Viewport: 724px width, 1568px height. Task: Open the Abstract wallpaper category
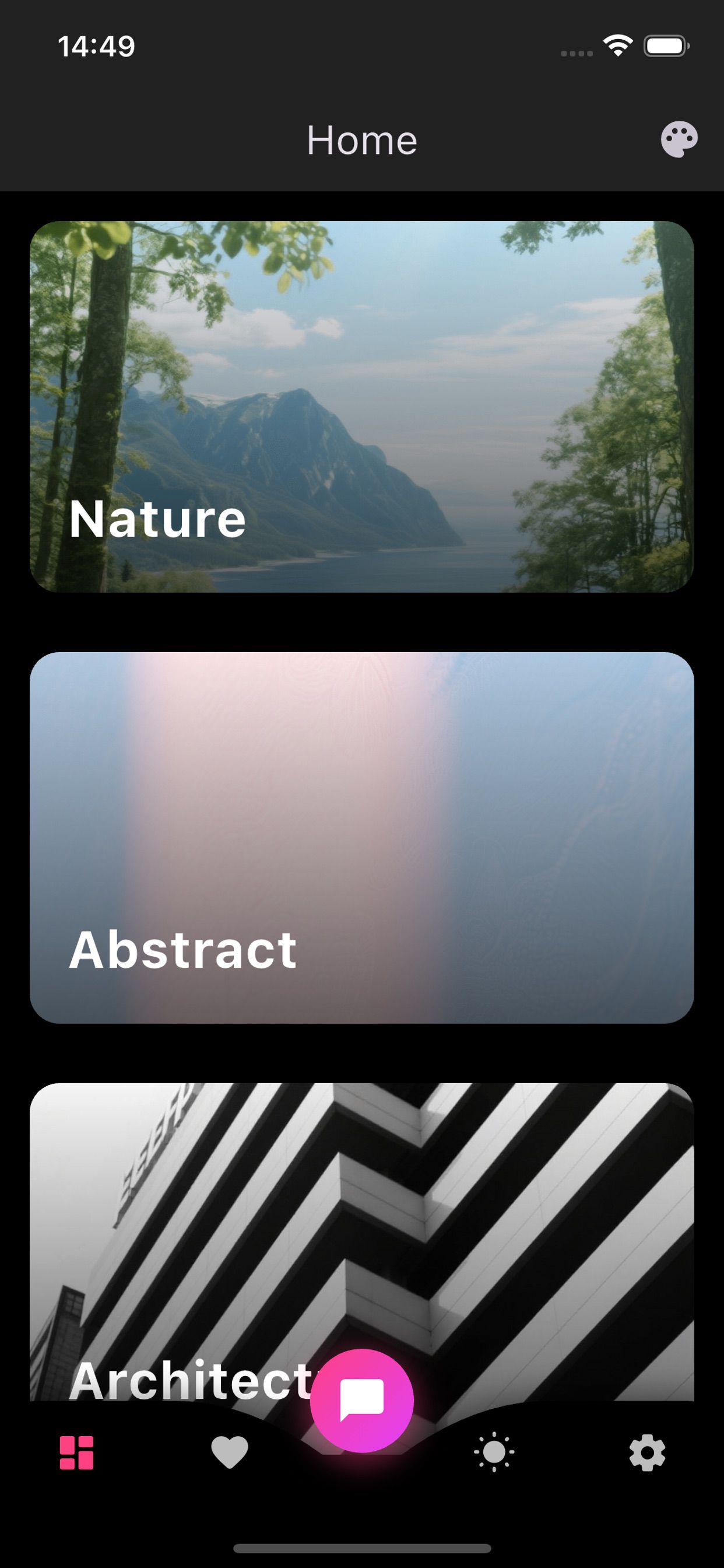362,838
